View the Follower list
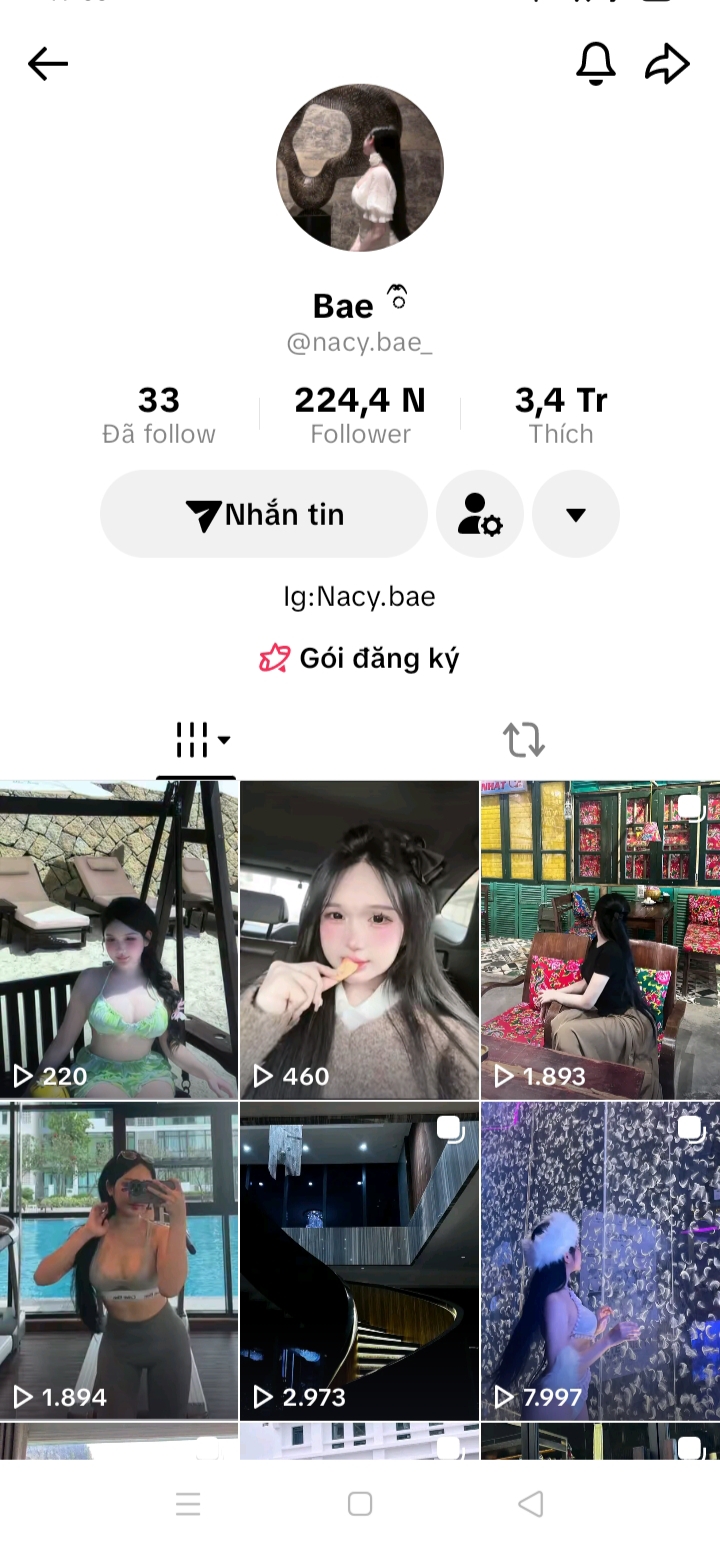Screen dimensions: 720x1548 (360, 416)
